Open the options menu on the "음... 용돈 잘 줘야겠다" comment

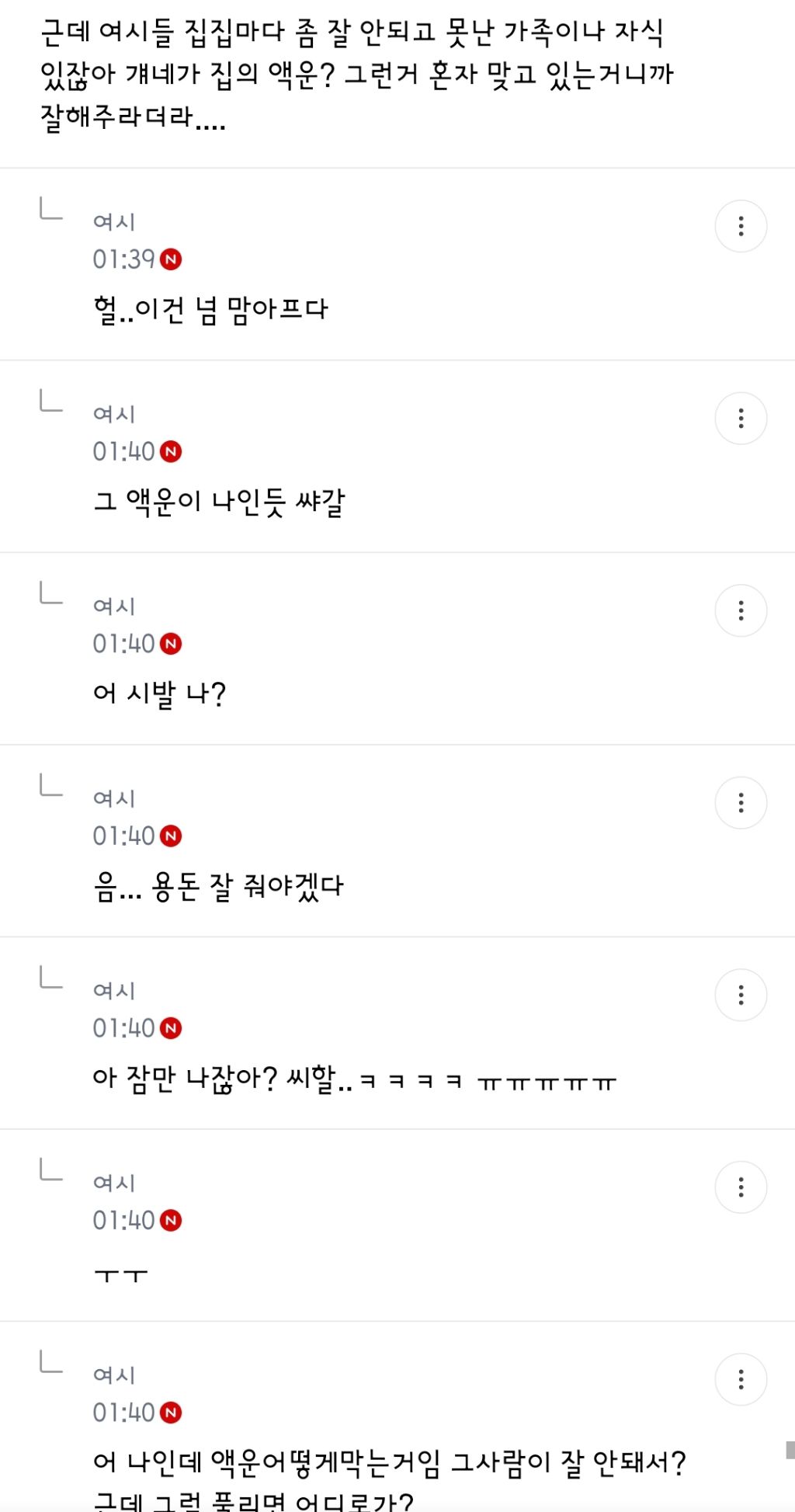[741, 804]
